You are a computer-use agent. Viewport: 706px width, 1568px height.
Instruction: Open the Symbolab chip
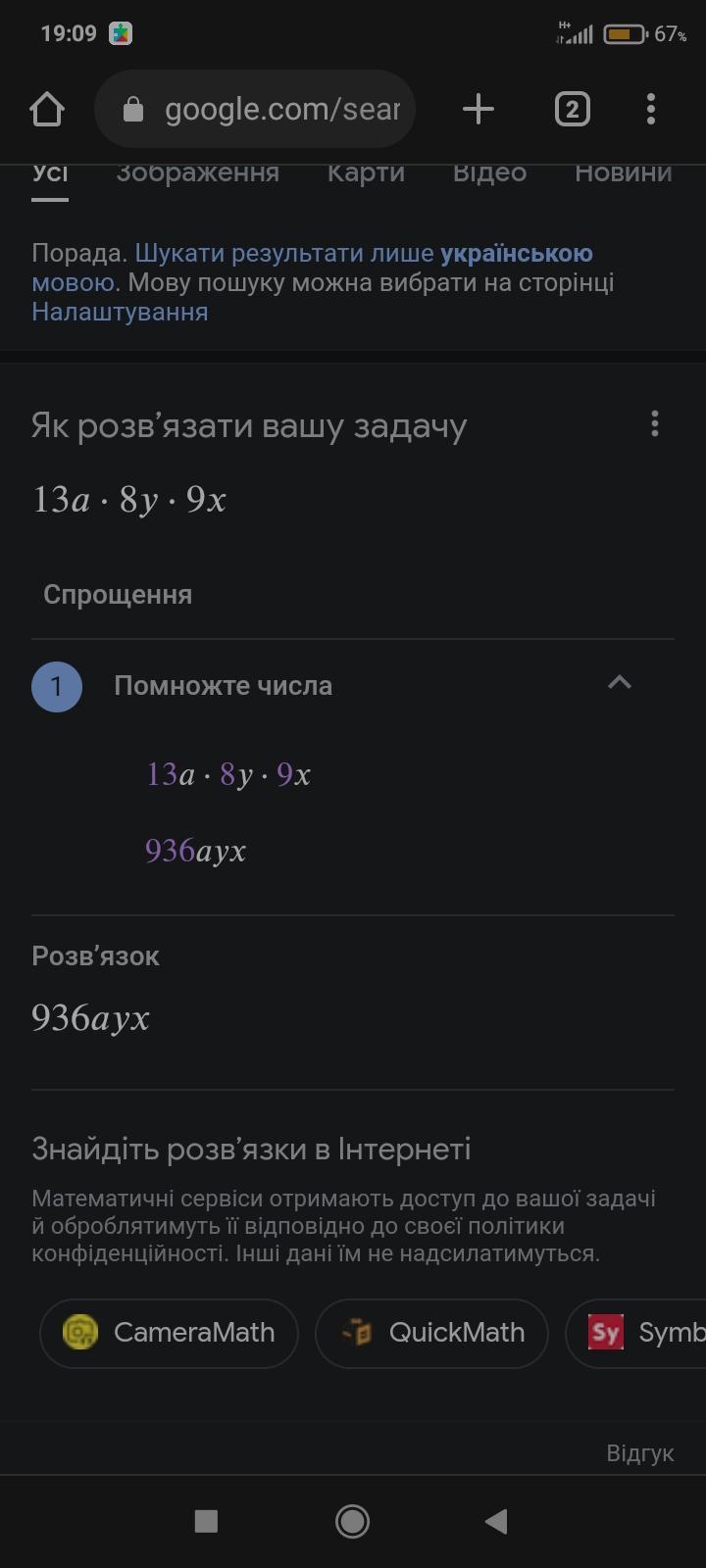pos(636,1333)
